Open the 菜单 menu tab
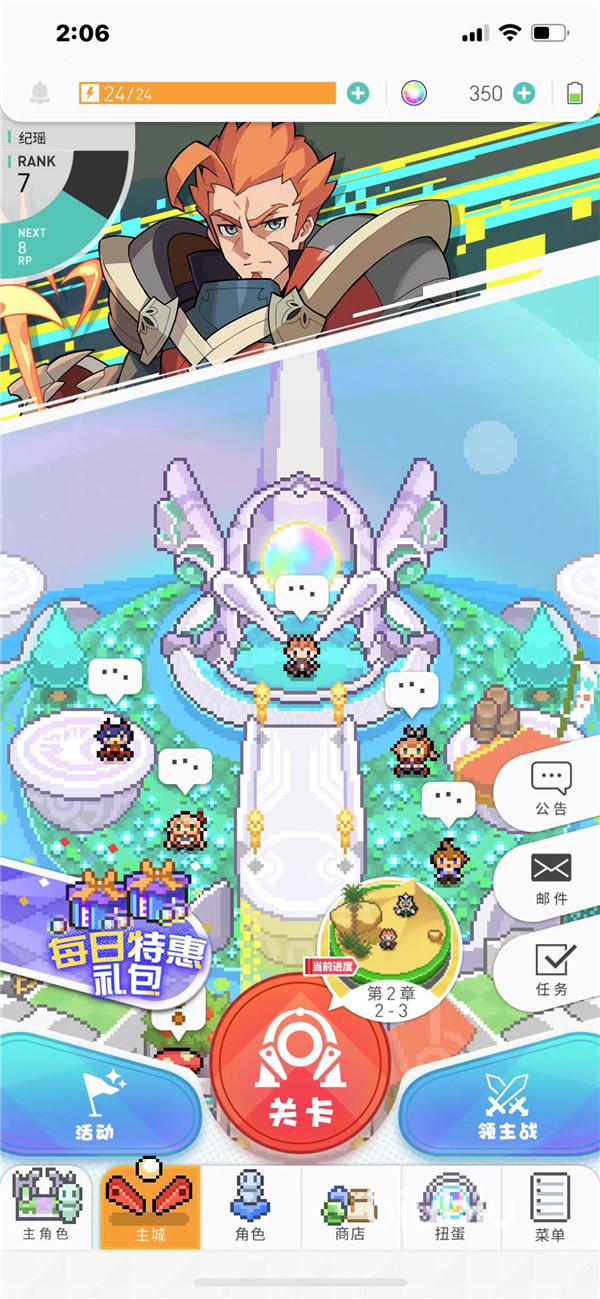600x1299 pixels. (x=550, y=1207)
